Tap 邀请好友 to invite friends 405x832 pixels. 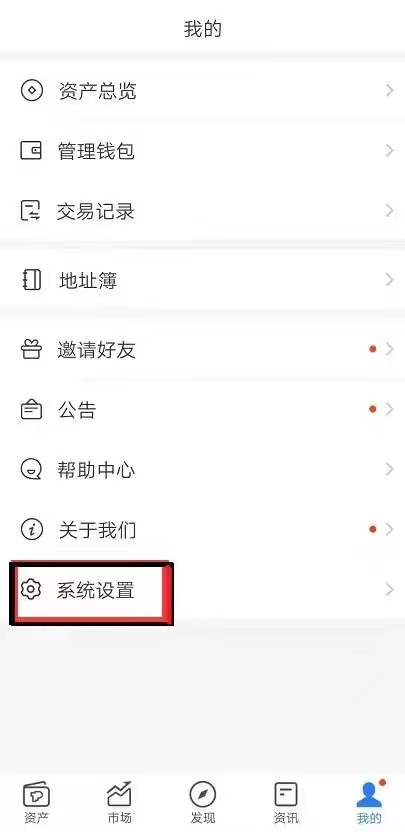[202, 350]
